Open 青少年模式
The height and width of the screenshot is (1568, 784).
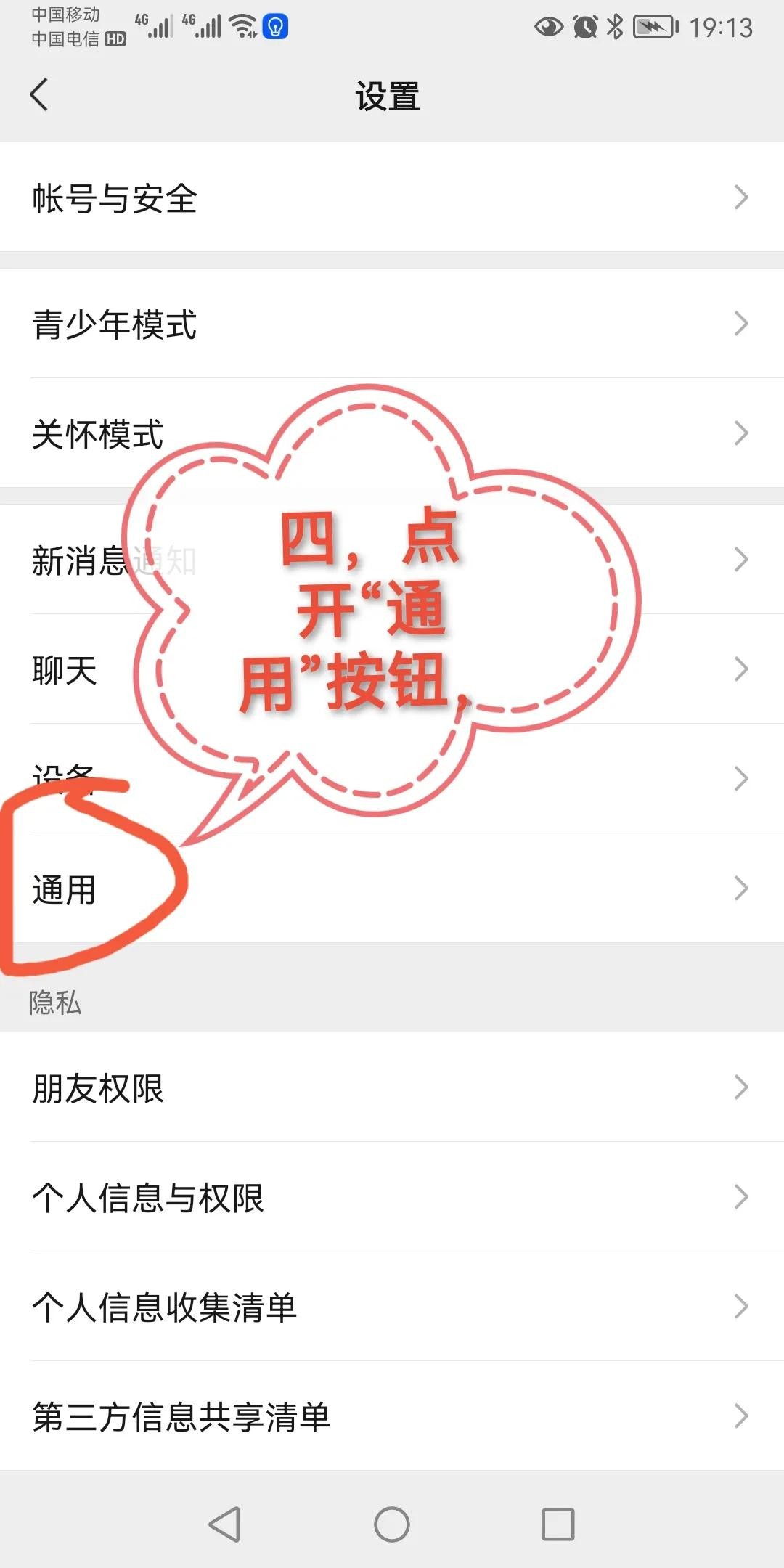pyautogui.click(x=392, y=324)
